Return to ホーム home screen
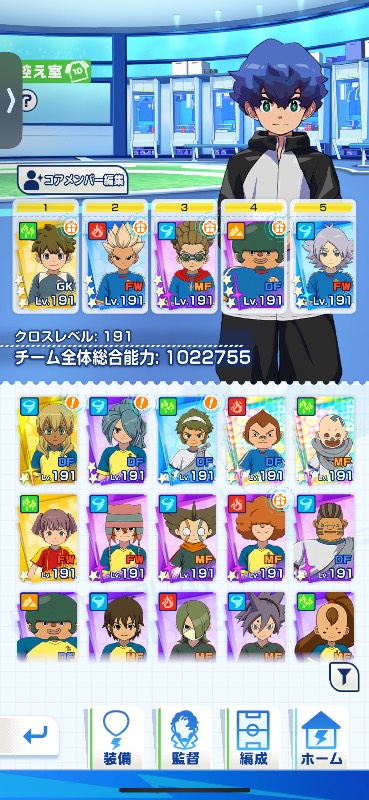This screenshot has width=369, height=800. [x=322, y=737]
